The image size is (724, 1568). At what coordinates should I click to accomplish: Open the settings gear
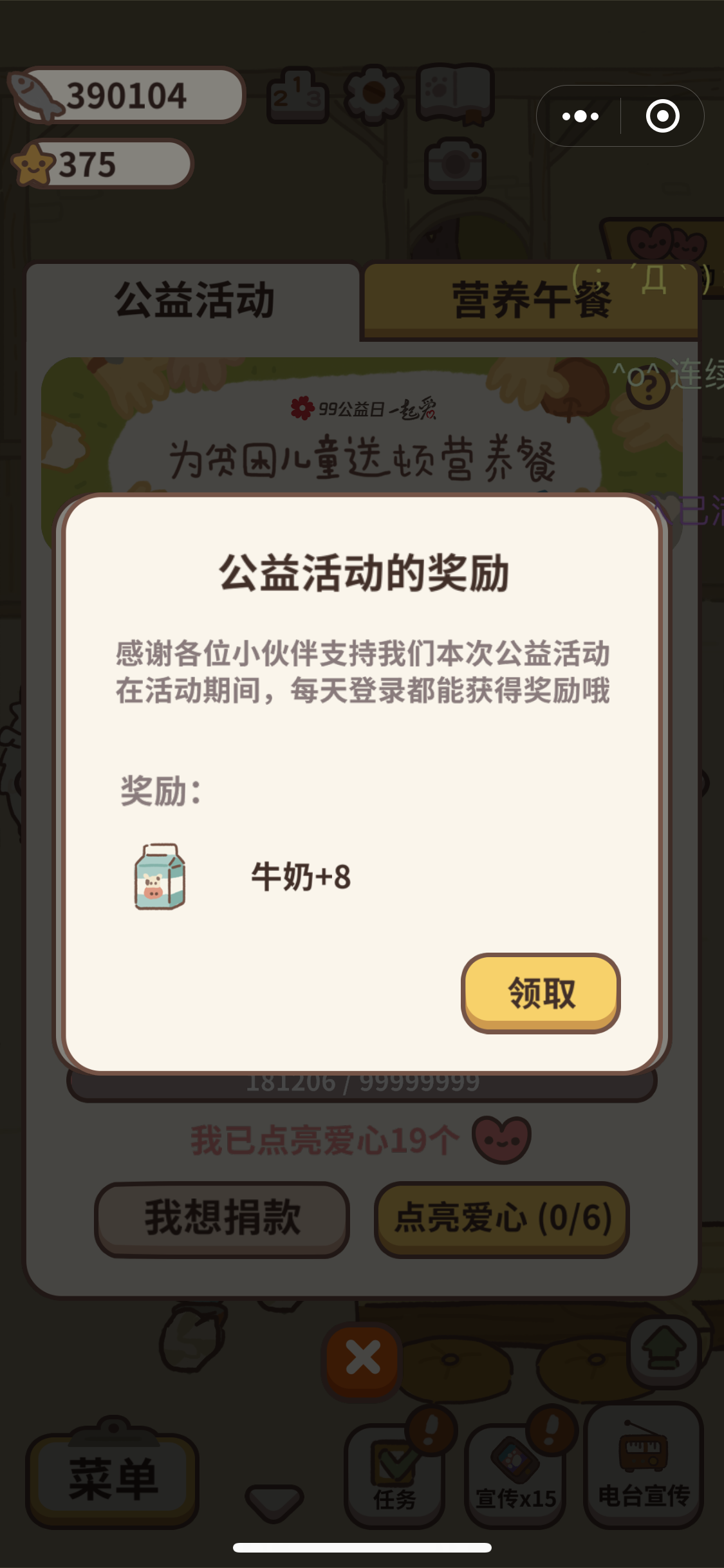(372, 93)
